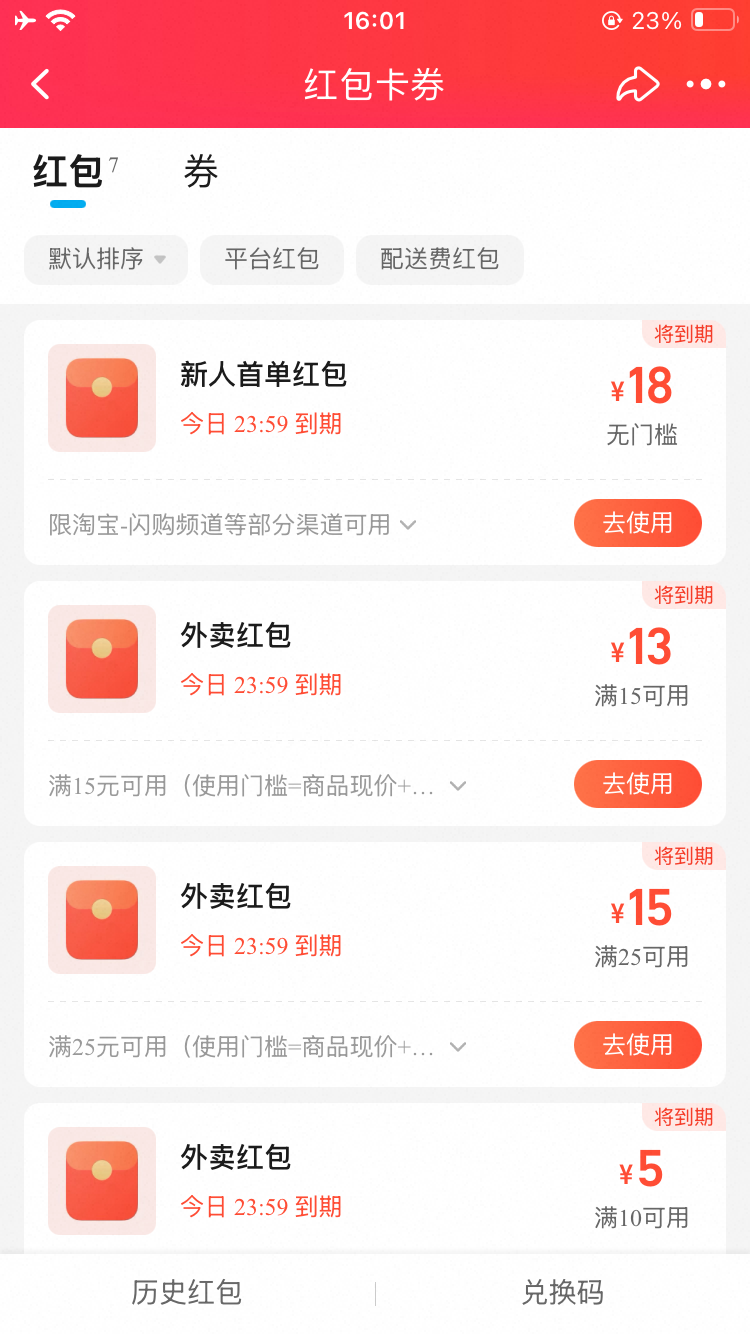The height and width of the screenshot is (1334, 750).
Task: Filter by 平台红包 chip
Action: [272, 260]
